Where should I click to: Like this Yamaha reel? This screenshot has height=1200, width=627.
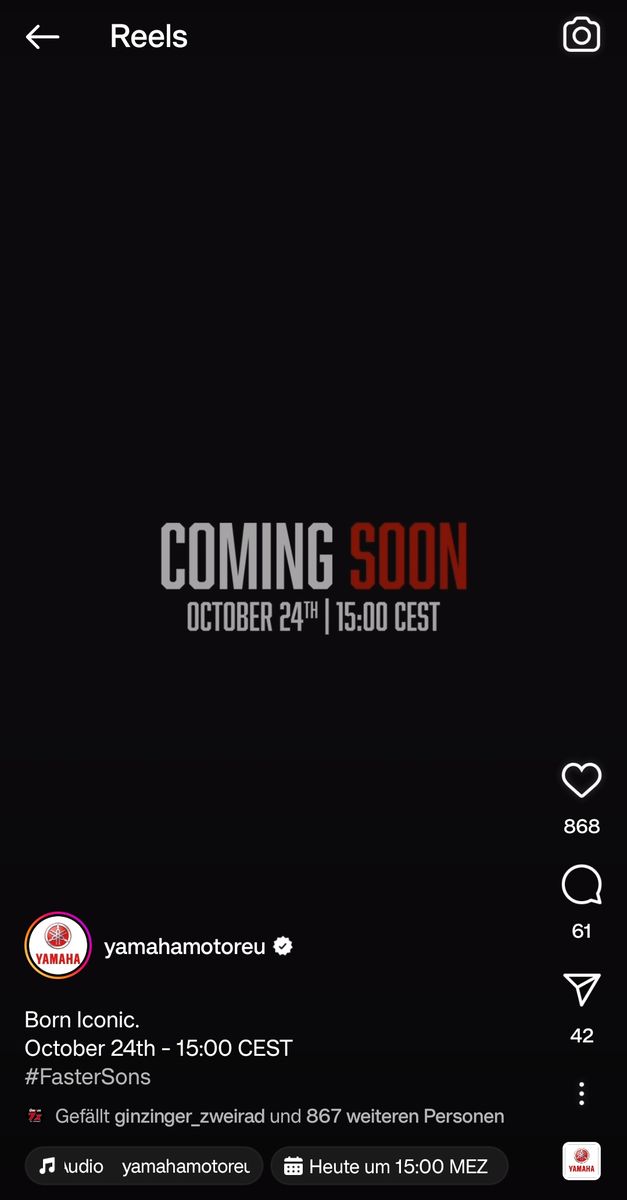point(581,780)
